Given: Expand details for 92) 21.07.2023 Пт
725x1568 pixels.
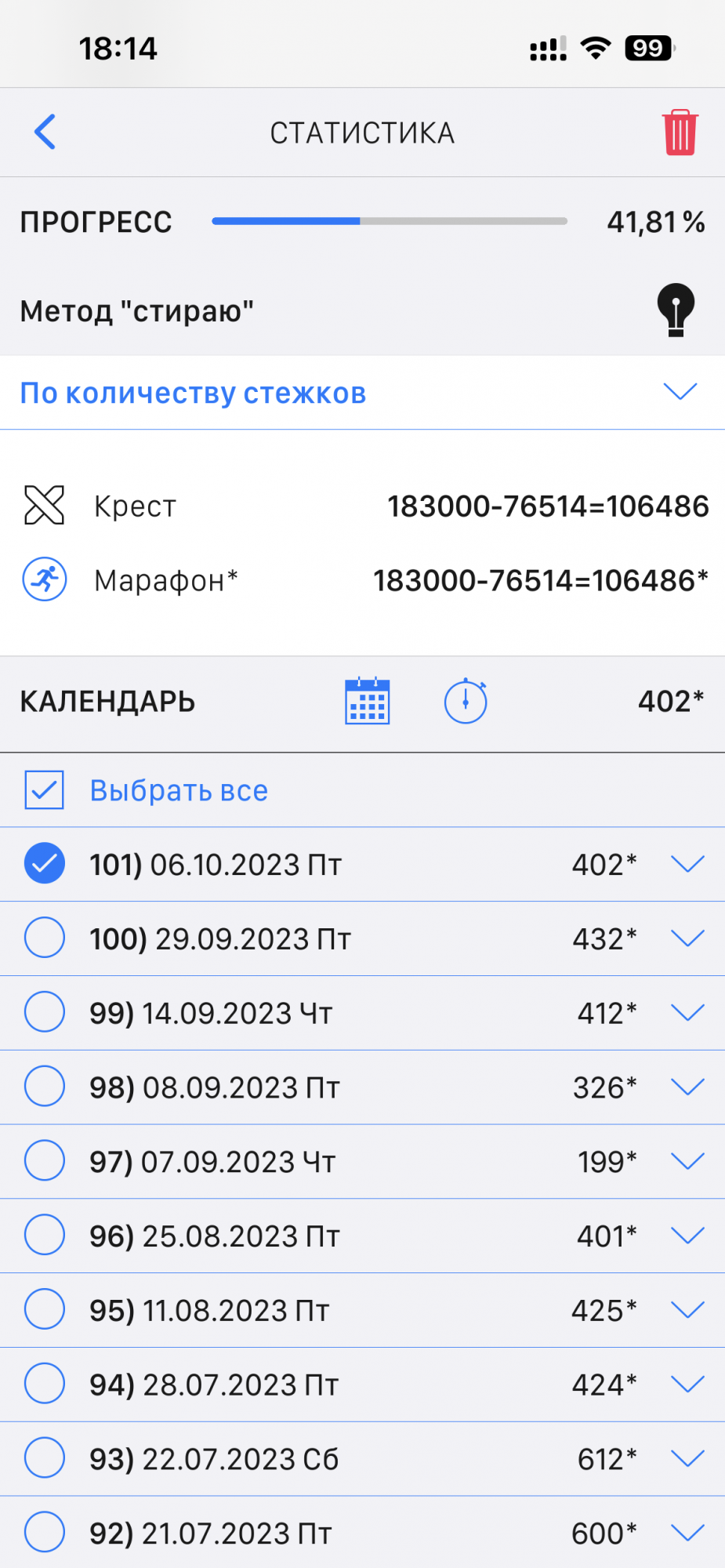Looking at the screenshot, I should 687,1533.
